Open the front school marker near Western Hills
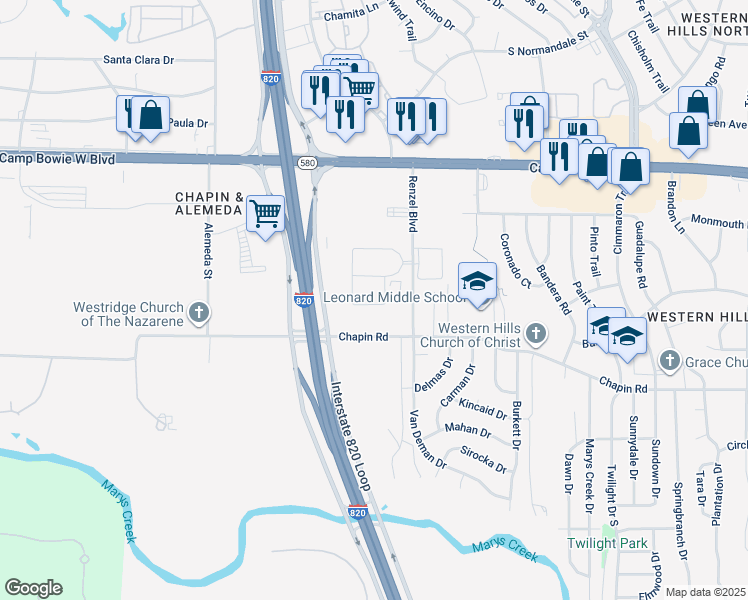Image resolution: width=748 pixels, height=600 pixels. (628, 337)
